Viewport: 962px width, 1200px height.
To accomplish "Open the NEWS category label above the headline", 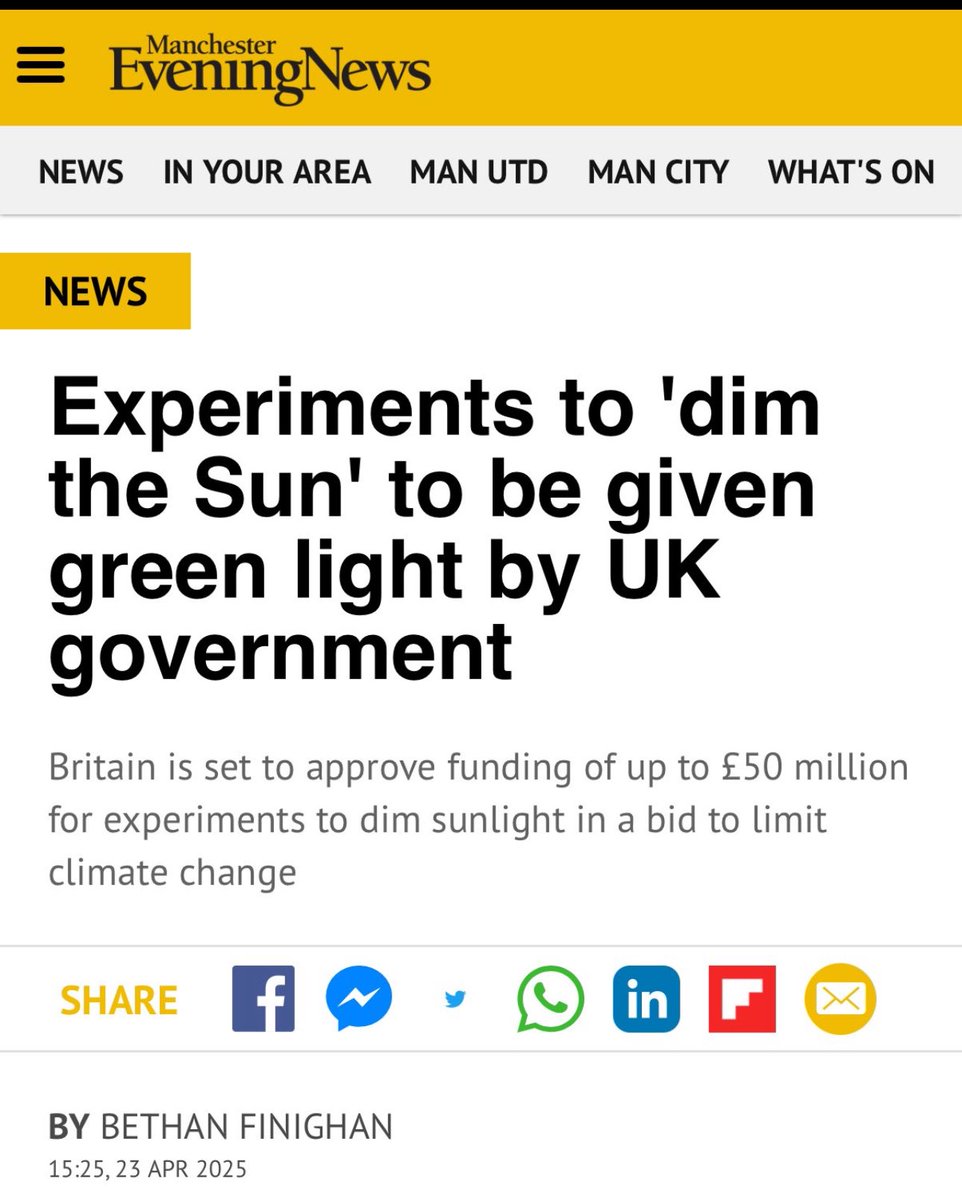I will click(x=95, y=290).
